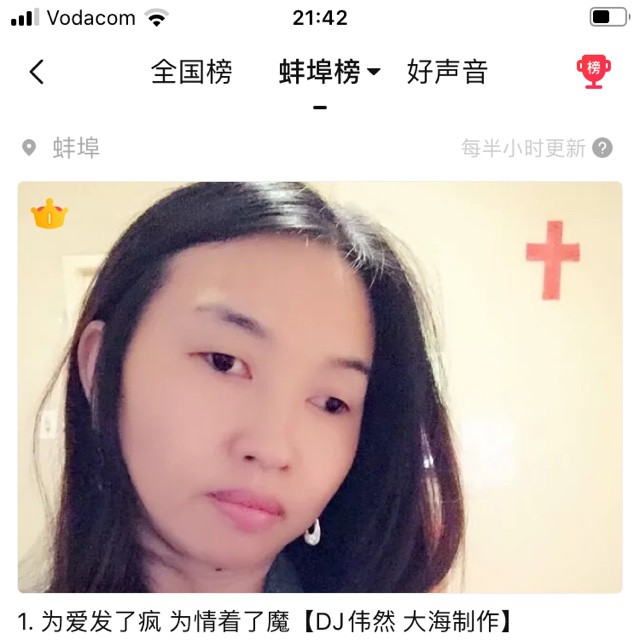Open the rank 1 cover 为爱发了疯
Screen dimensions: 640x640
tap(320, 387)
